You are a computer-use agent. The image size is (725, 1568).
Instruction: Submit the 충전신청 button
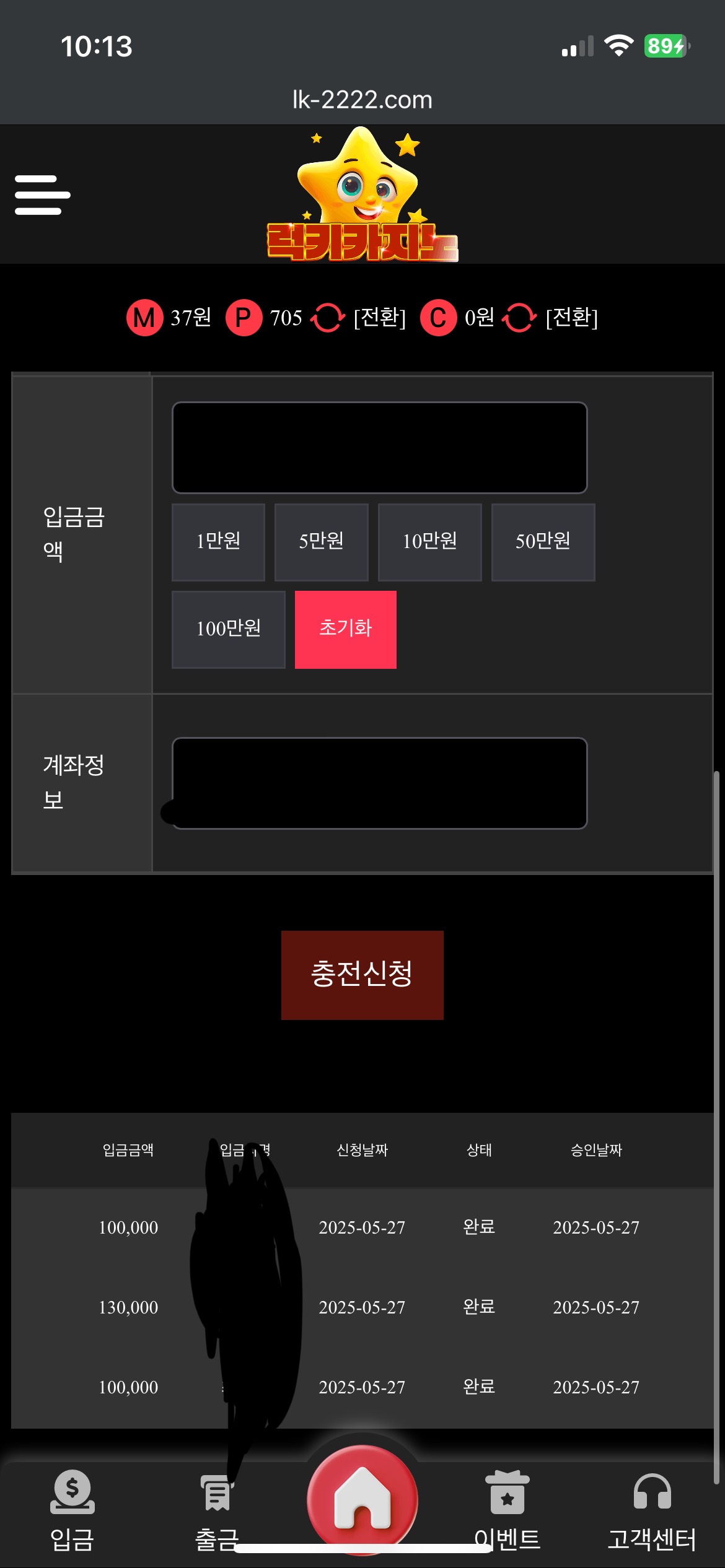[x=362, y=975]
